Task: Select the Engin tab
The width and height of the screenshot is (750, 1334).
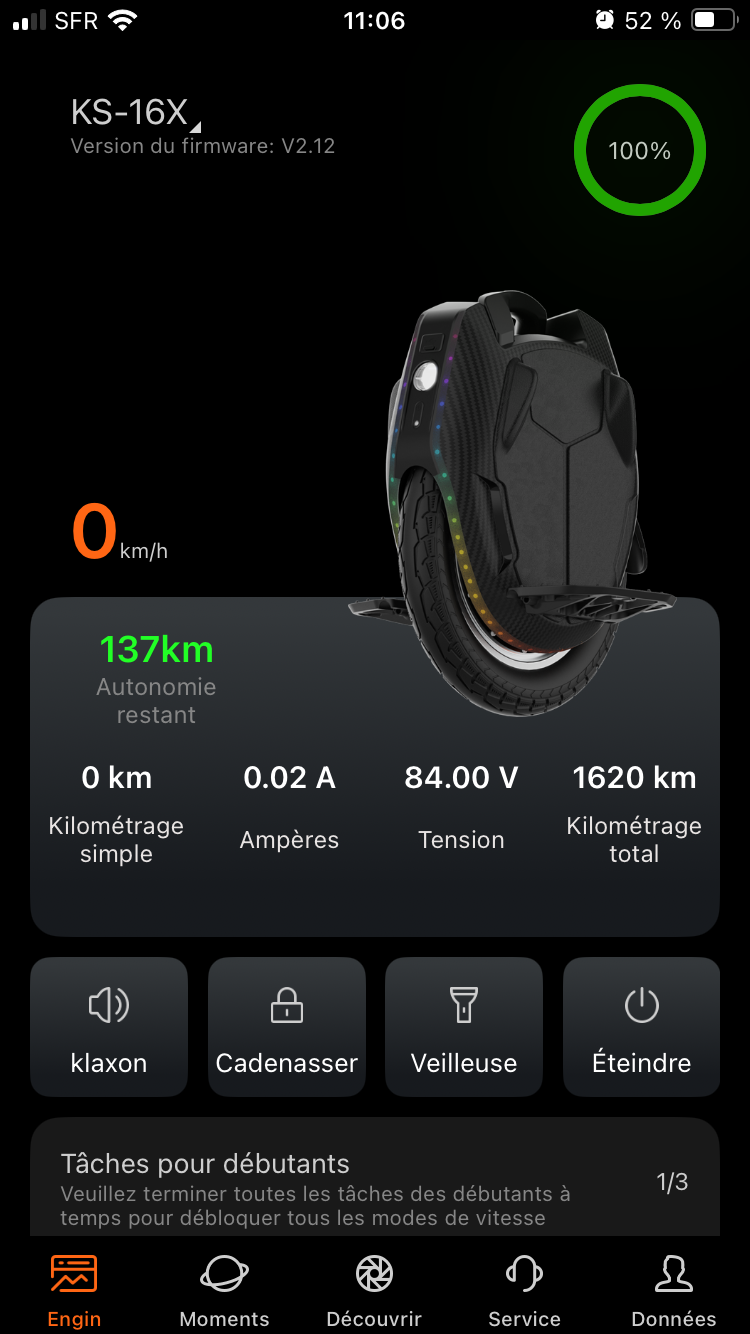Action: point(75,1291)
